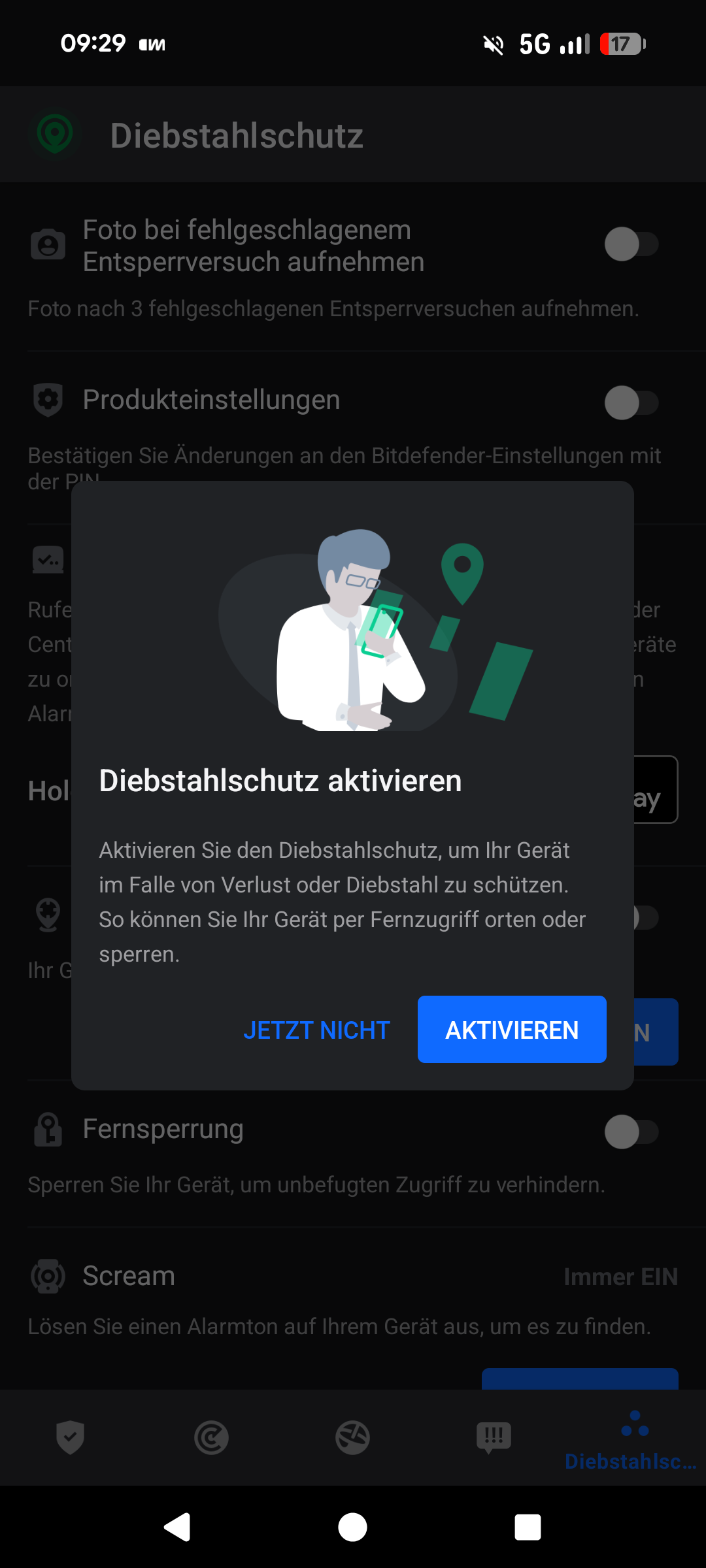Tap the Immer EIN label beside Scream
706x1568 pixels.
click(620, 1275)
